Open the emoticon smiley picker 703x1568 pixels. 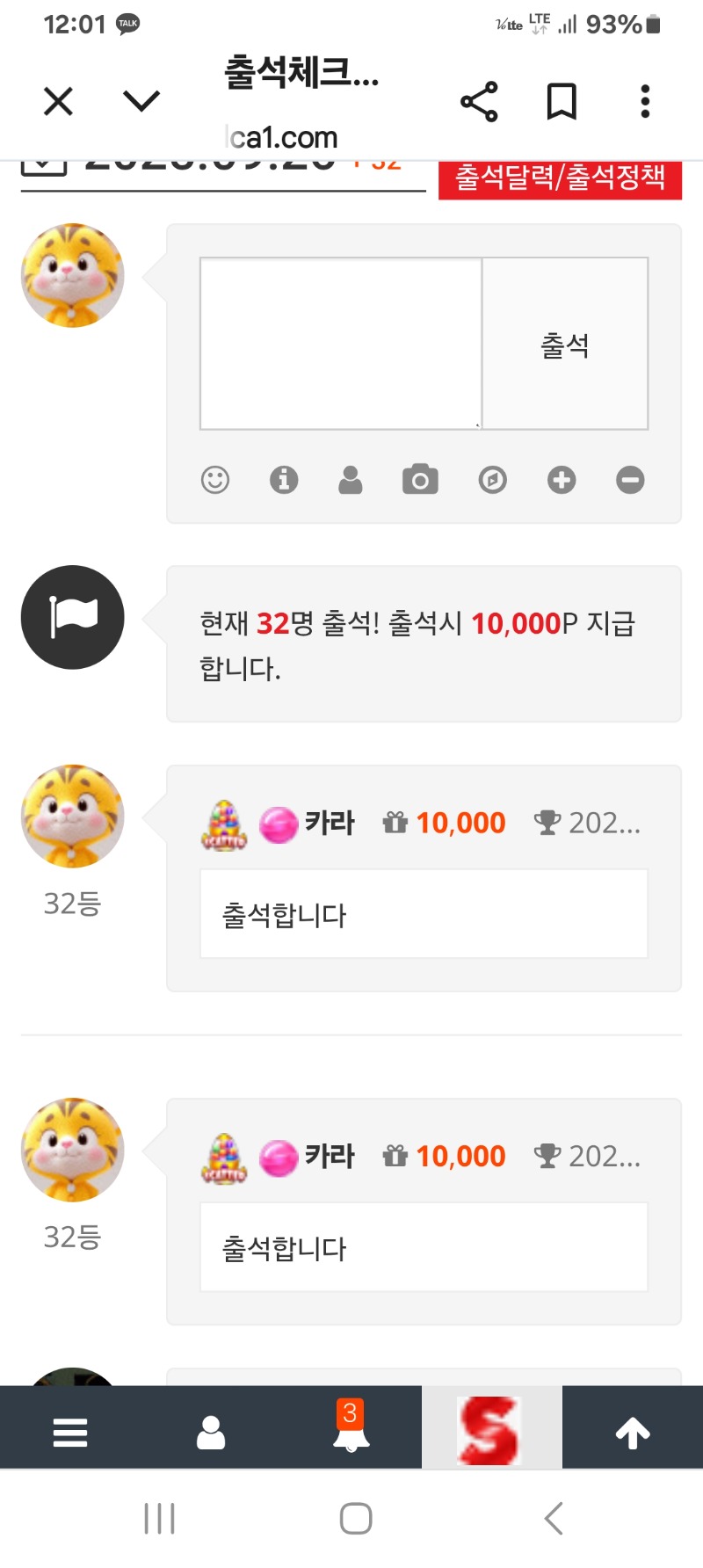click(x=215, y=480)
